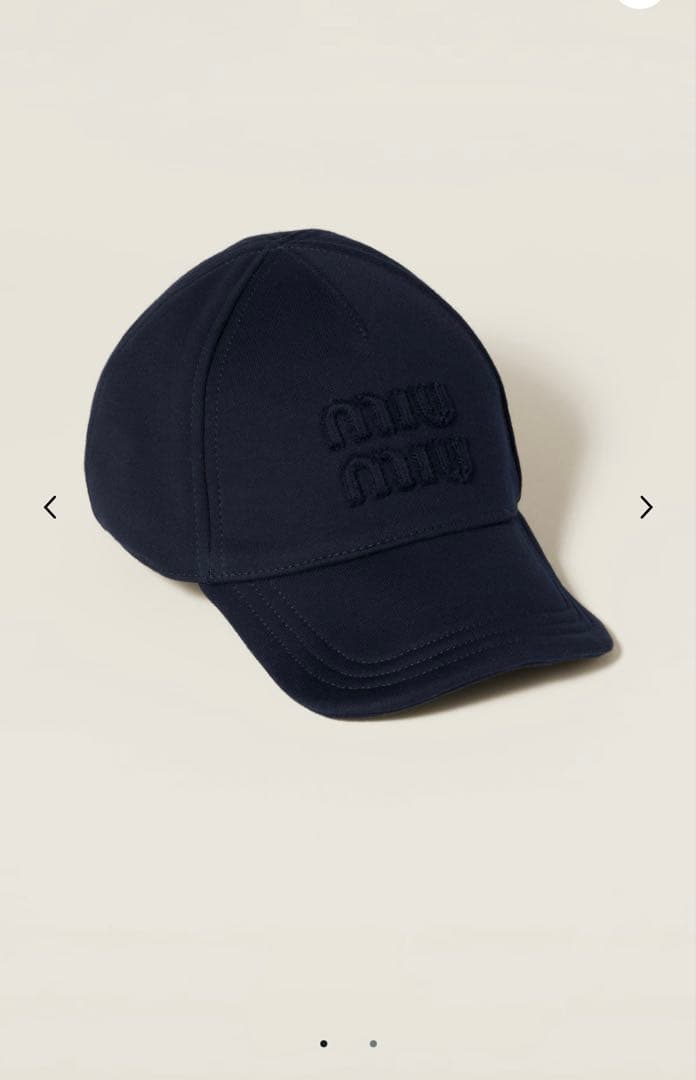
Task: Show the next product image
Action: [x=646, y=507]
